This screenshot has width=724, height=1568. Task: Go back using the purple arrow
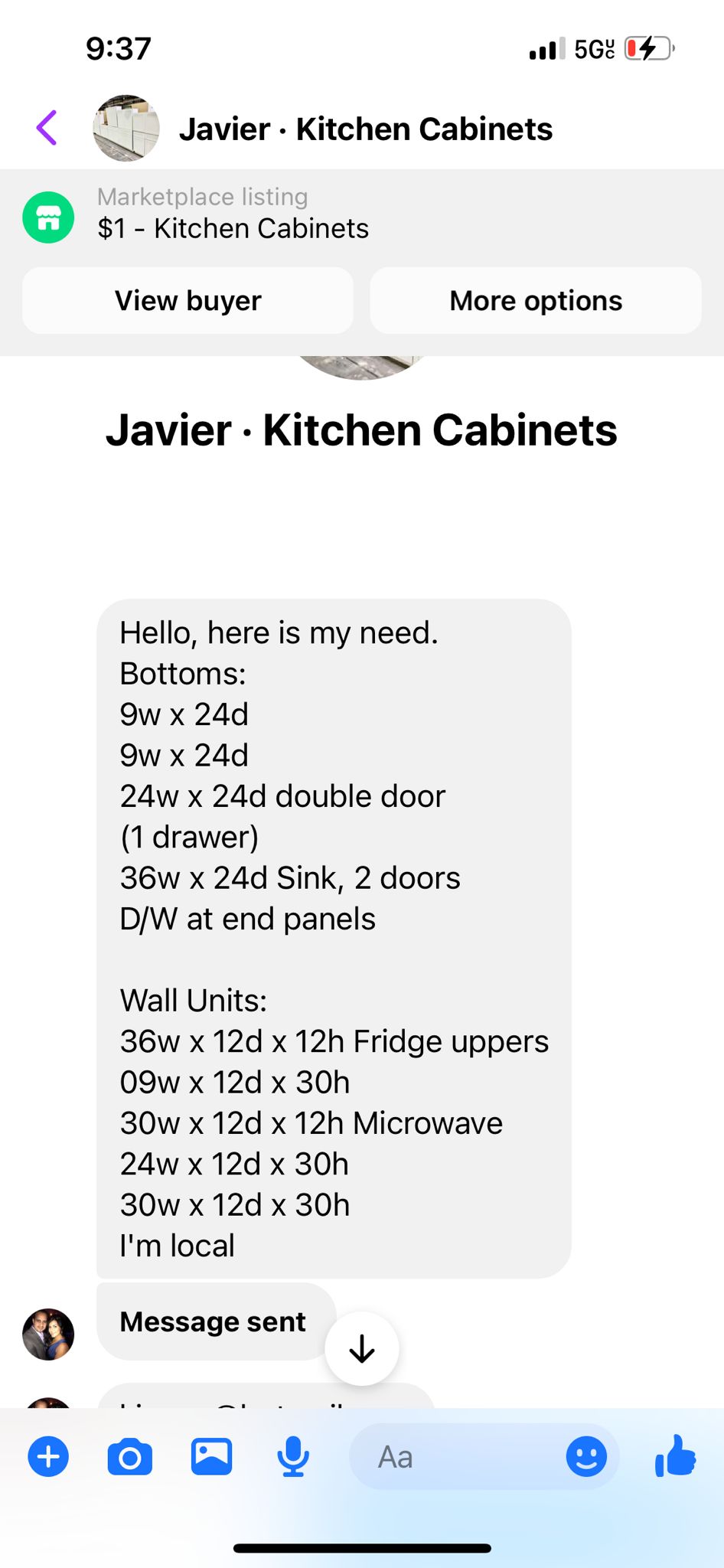click(47, 128)
